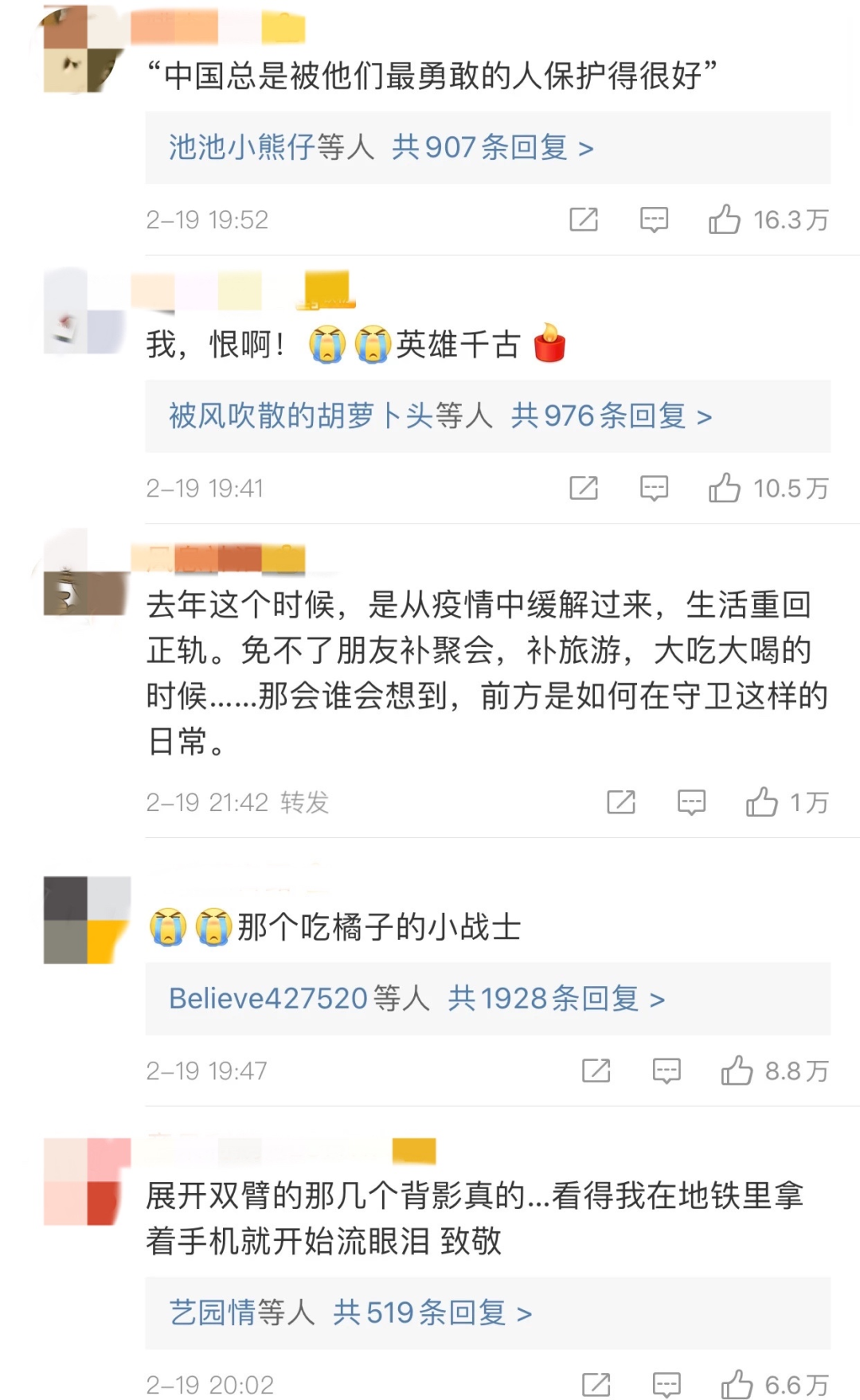Reply to the 吃橘子的小战士 comment
The image size is (860, 1400).
point(666,1070)
